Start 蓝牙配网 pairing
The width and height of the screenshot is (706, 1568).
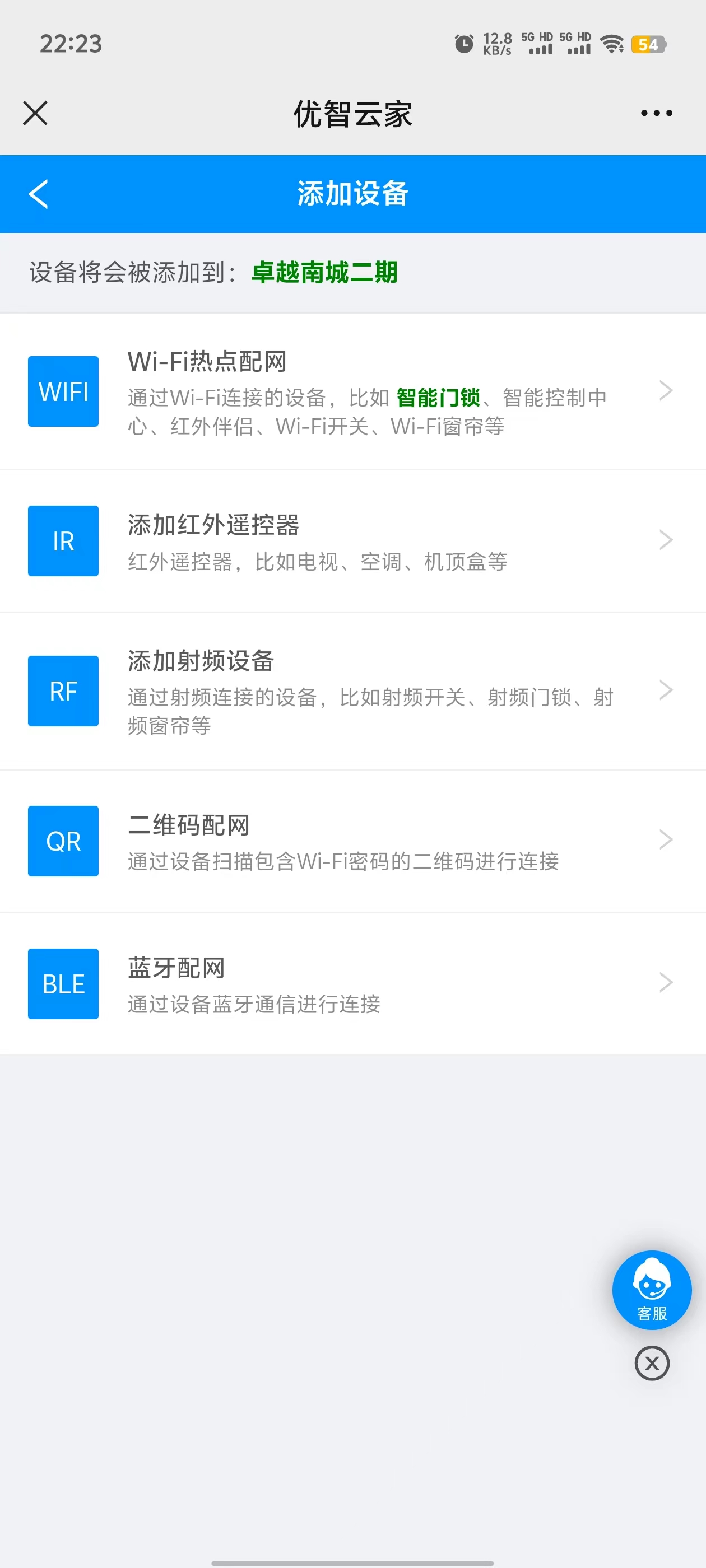352,984
